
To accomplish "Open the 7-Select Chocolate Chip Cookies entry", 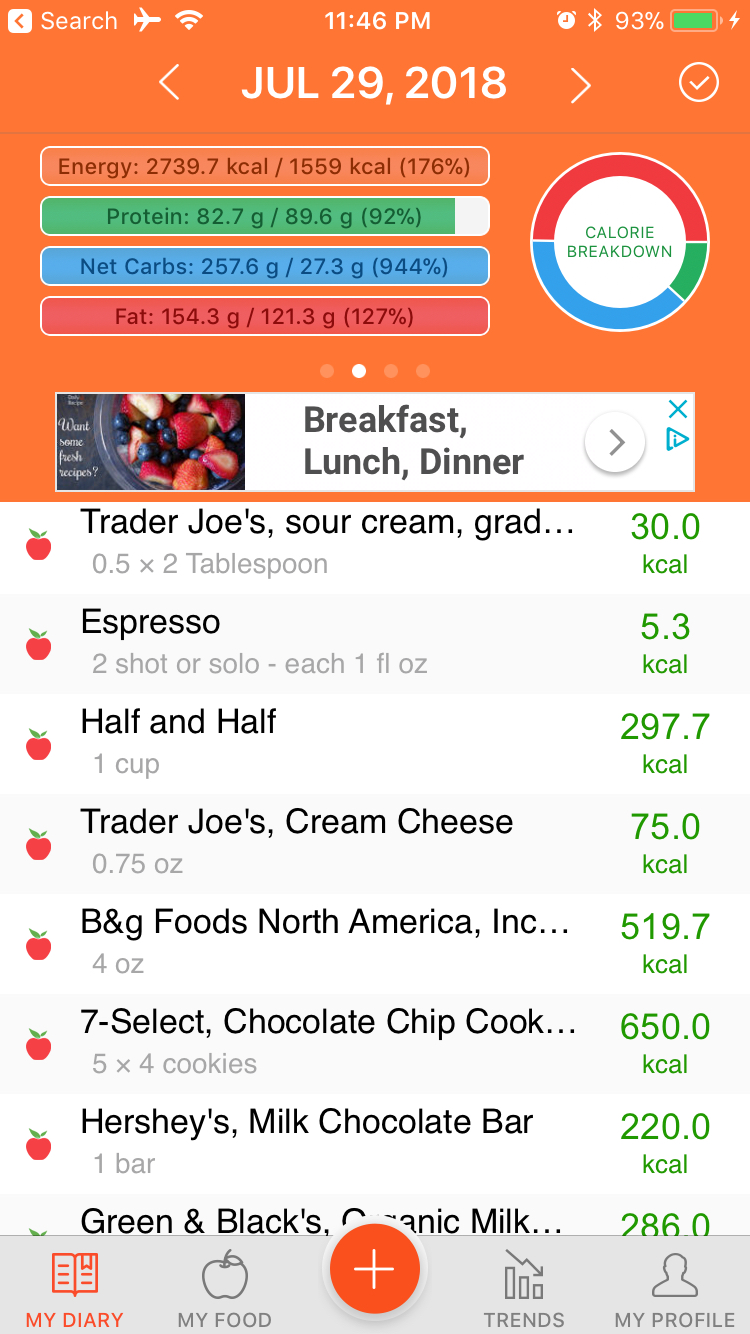I will pos(375,1044).
